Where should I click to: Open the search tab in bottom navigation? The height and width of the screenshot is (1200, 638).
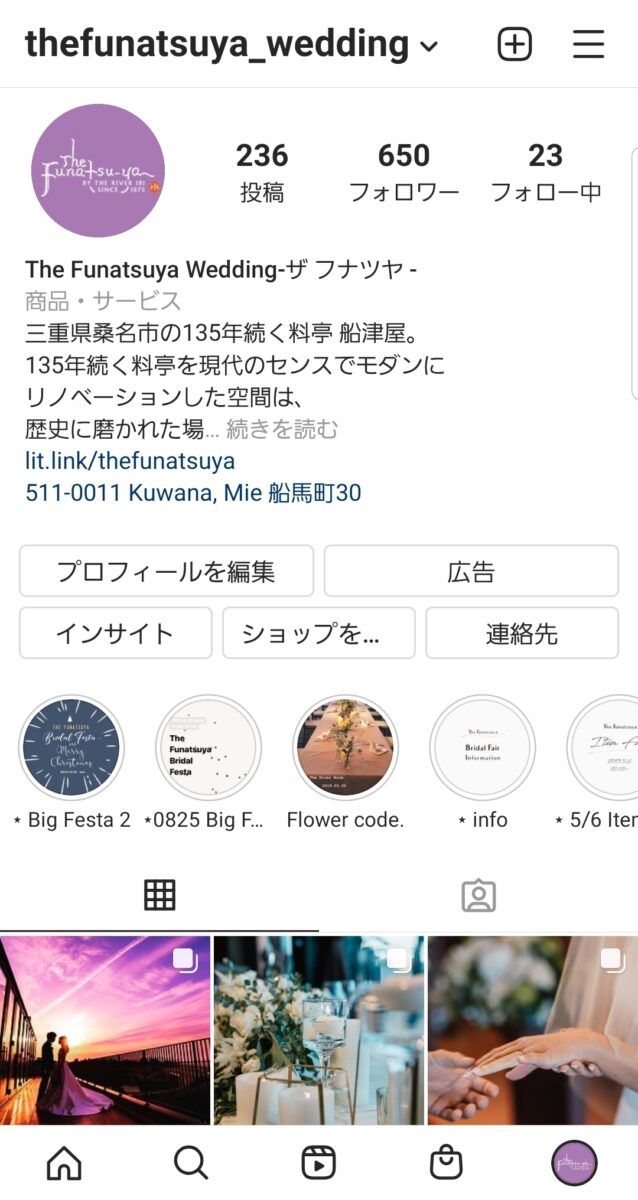click(x=190, y=1163)
